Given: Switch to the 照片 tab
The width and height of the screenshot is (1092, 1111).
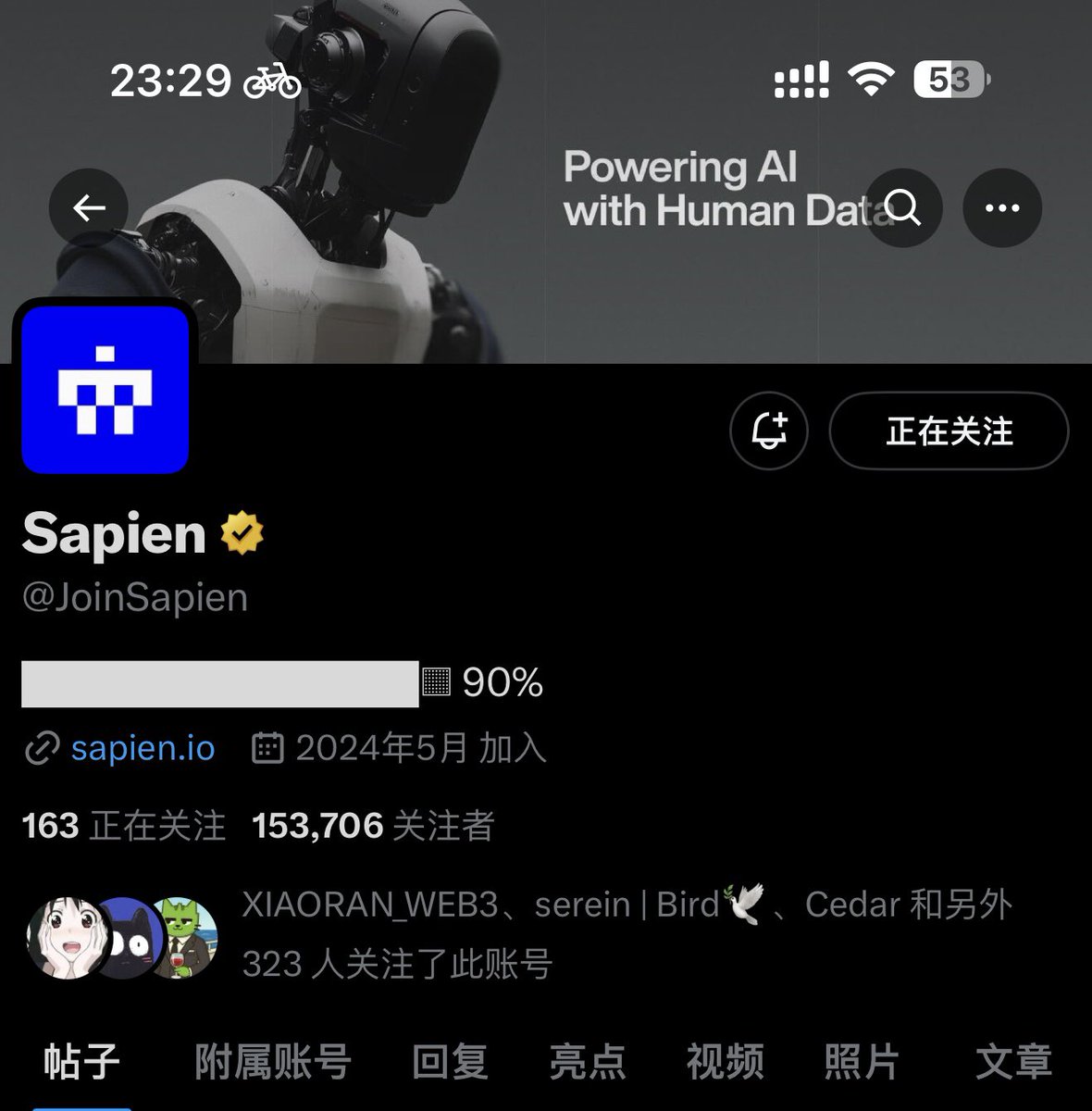Looking at the screenshot, I should [x=862, y=1062].
